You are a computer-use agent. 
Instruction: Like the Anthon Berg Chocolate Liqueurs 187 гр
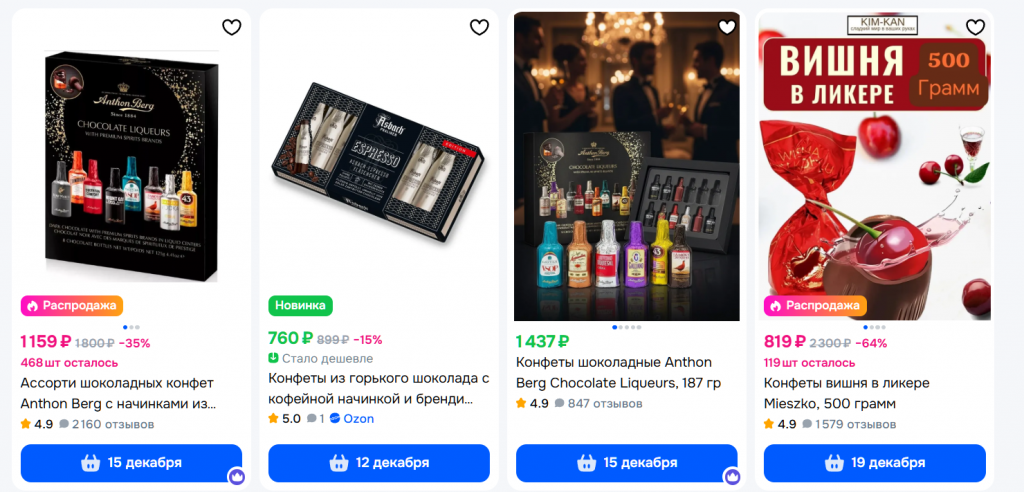(727, 27)
